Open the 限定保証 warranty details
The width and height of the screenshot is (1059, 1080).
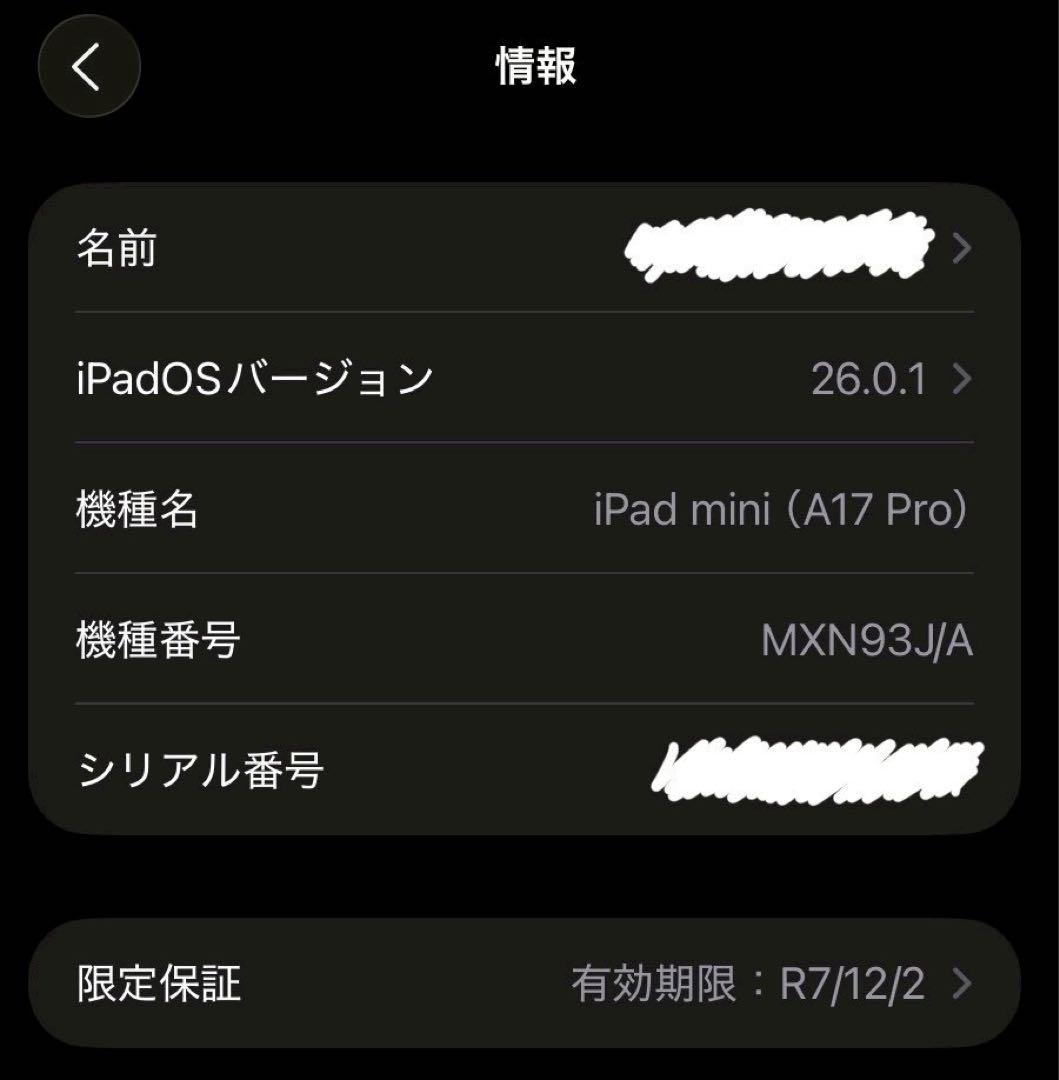coord(400,984)
